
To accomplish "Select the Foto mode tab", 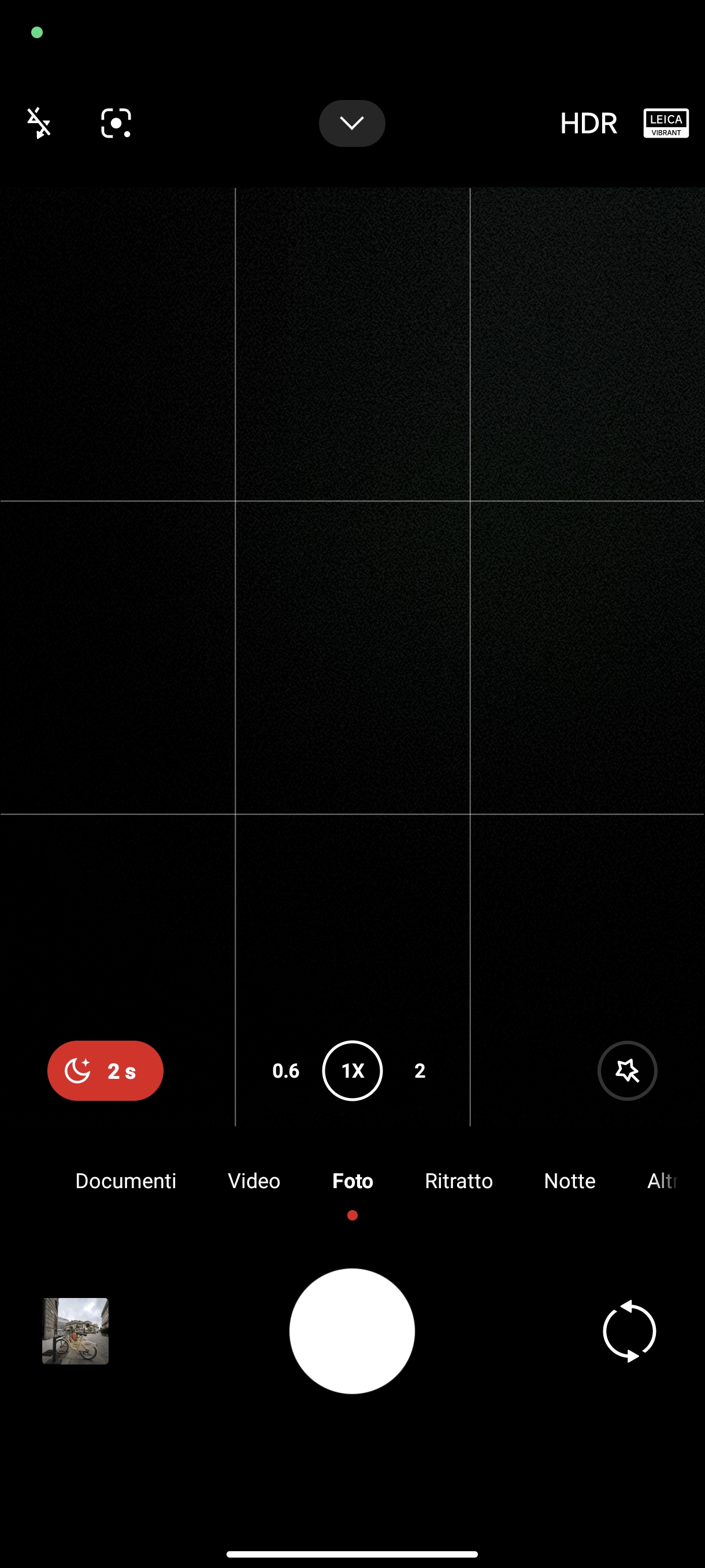I will pos(352,1181).
